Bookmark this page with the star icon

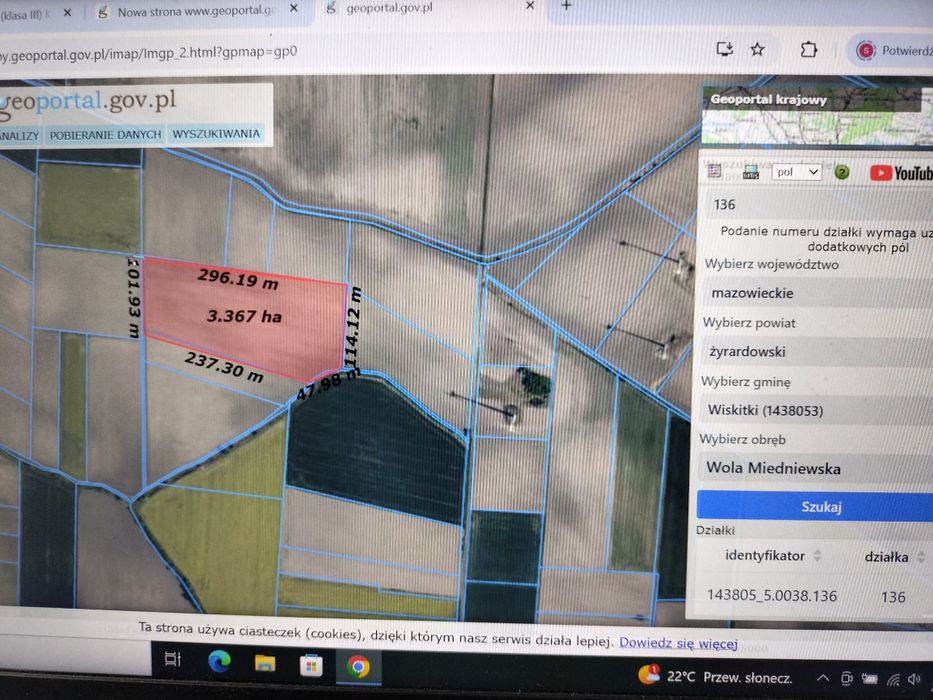(758, 49)
